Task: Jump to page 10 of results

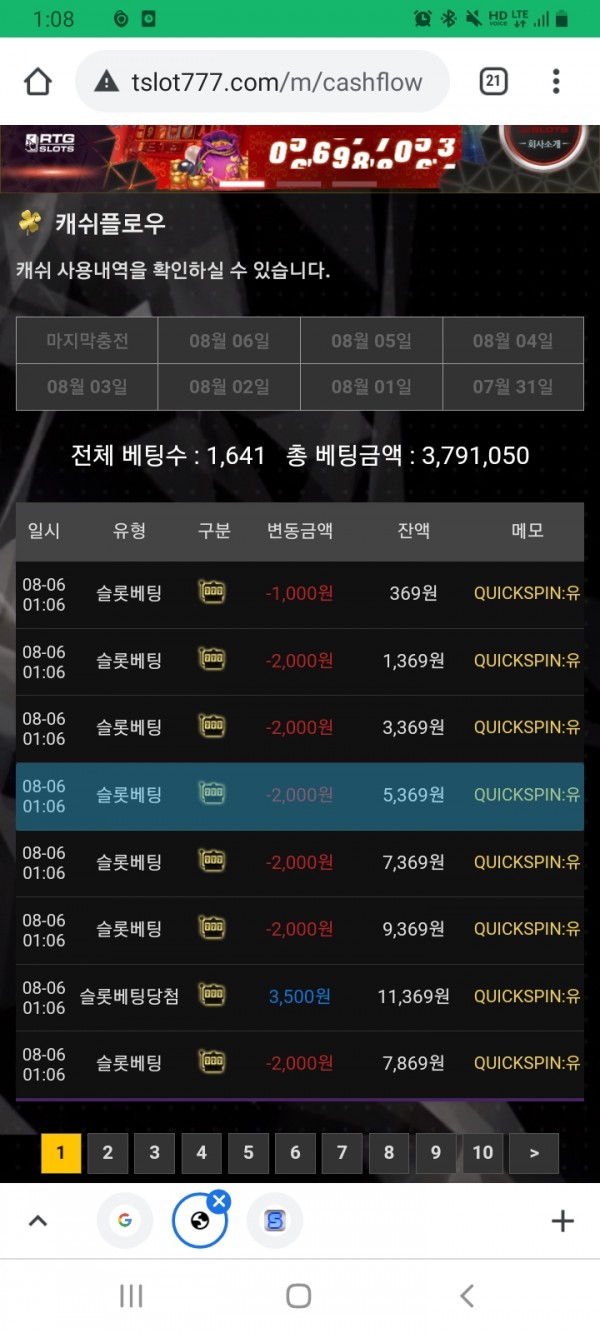Action: point(483,1153)
